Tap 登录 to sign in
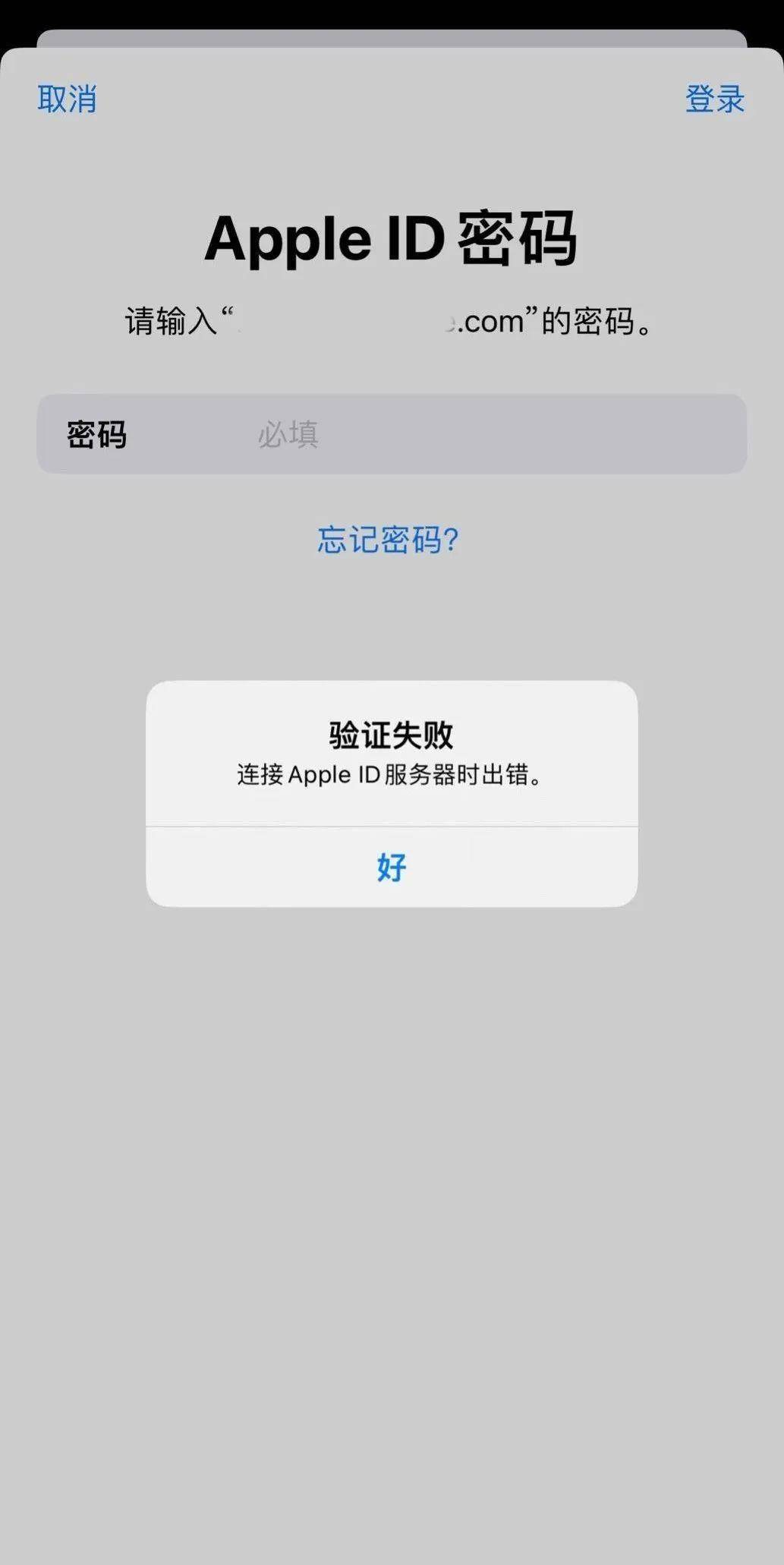The width and height of the screenshot is (784, 1565). (x=714, y=99)
